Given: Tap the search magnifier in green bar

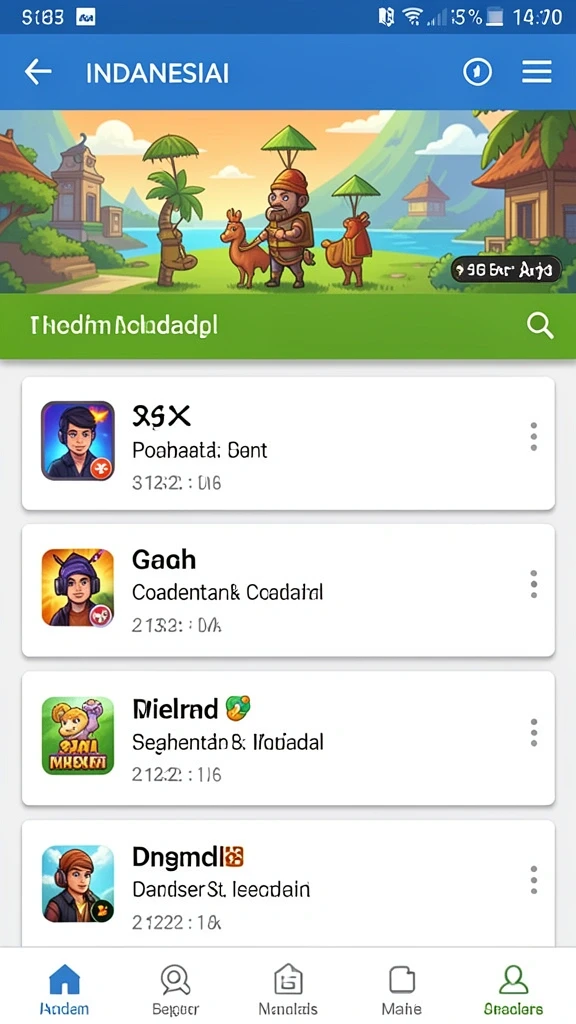Looking at the screenshot, I should tap(540, 325).
